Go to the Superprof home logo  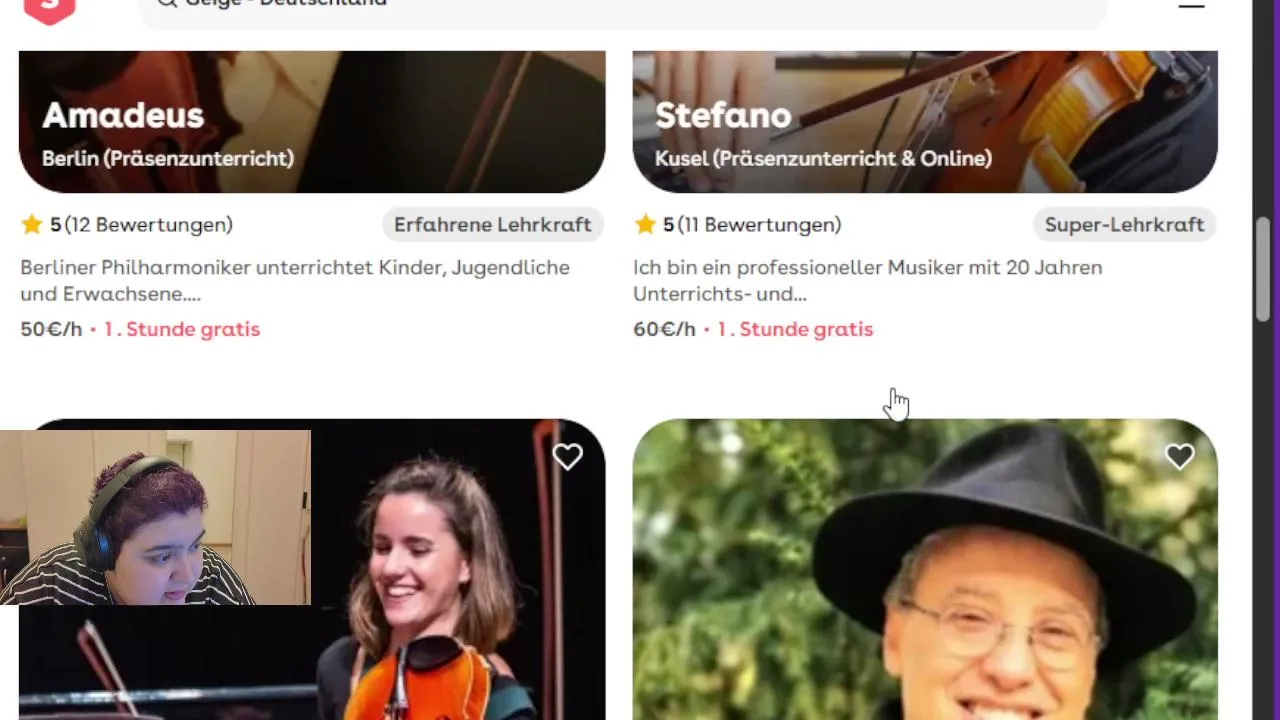click(49, 8)
